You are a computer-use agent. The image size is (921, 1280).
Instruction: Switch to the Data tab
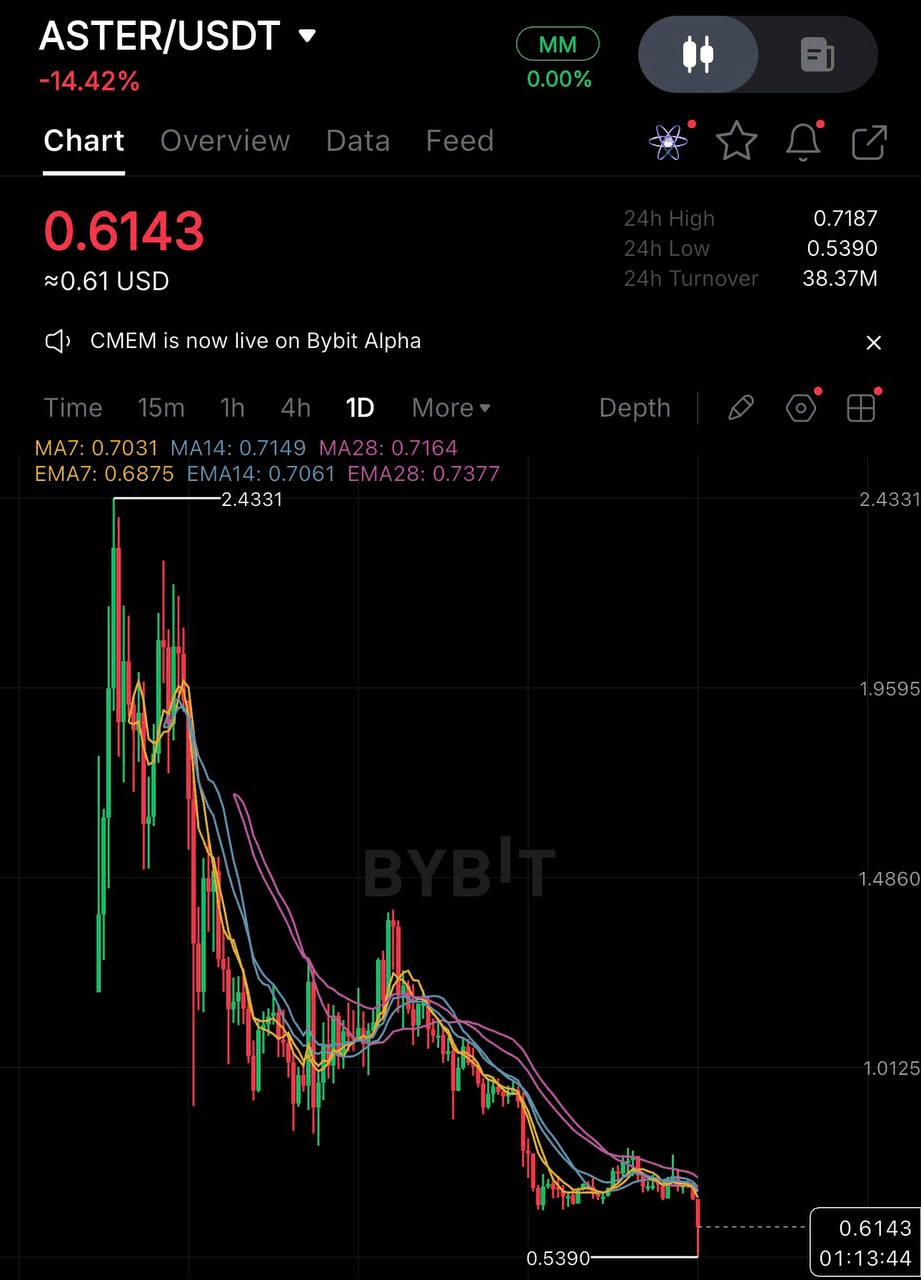(358, 141)
